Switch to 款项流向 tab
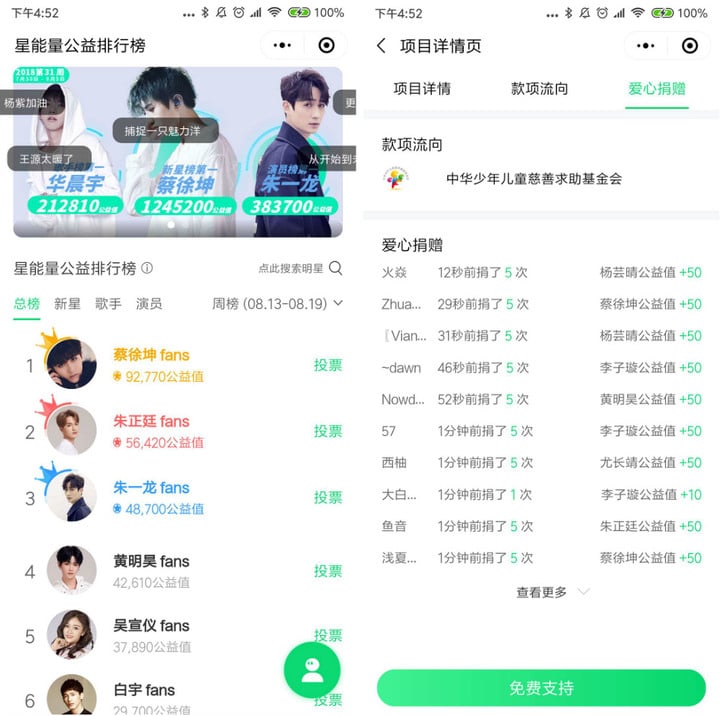The width and height of the screenshot is (720, 716). 540,88
